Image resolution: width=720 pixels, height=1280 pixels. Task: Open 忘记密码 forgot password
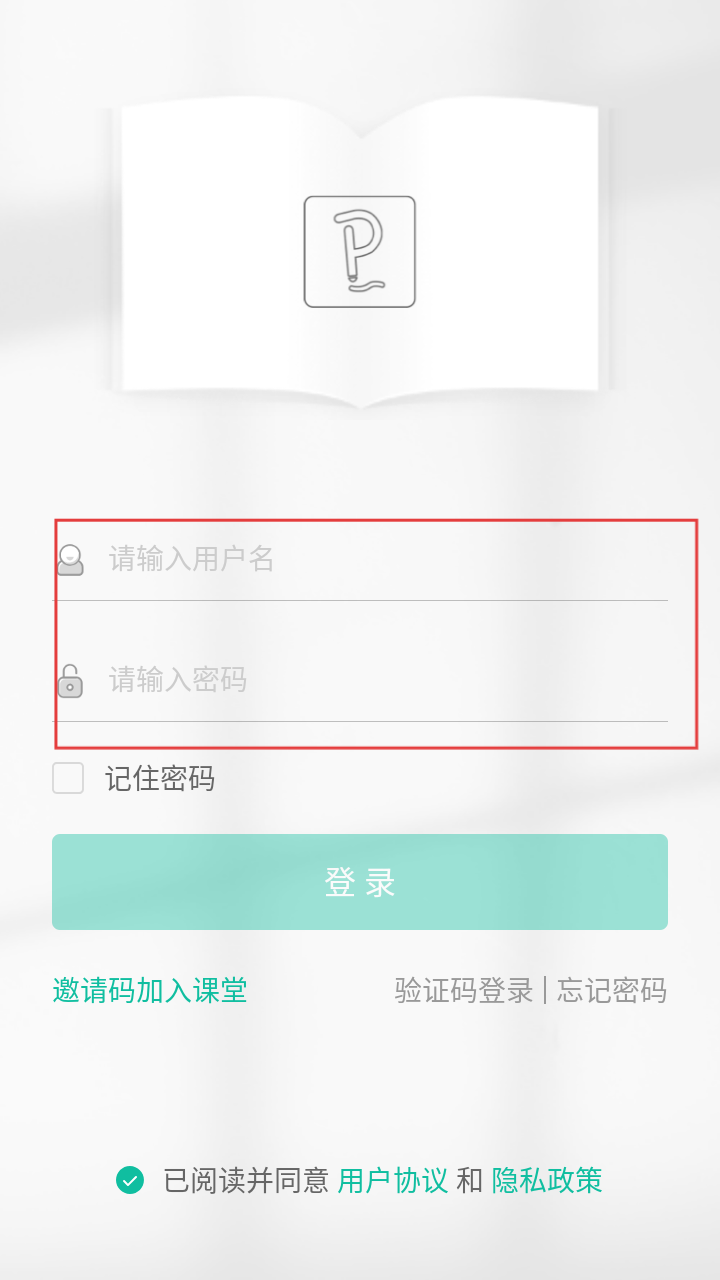[611, 991]
